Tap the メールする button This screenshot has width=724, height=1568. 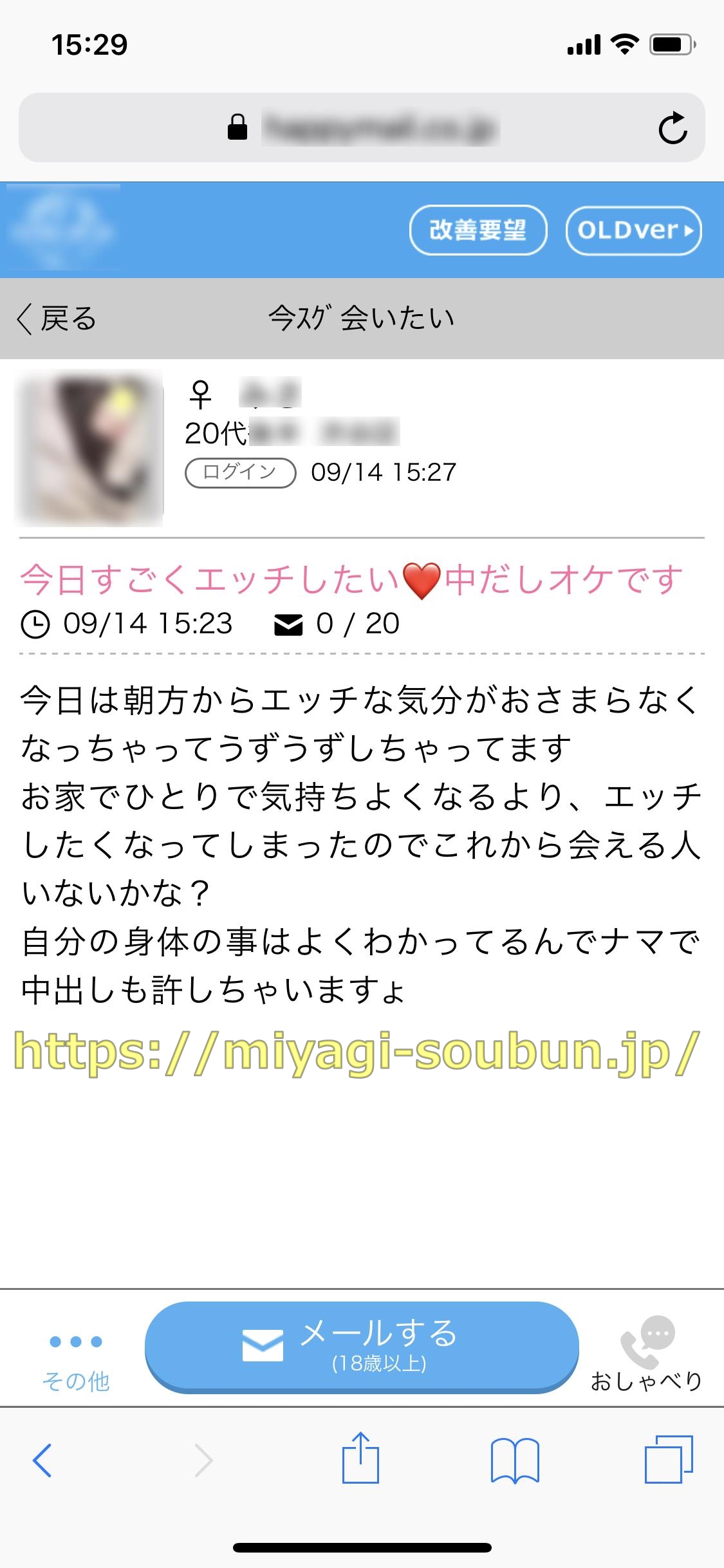362,1345
